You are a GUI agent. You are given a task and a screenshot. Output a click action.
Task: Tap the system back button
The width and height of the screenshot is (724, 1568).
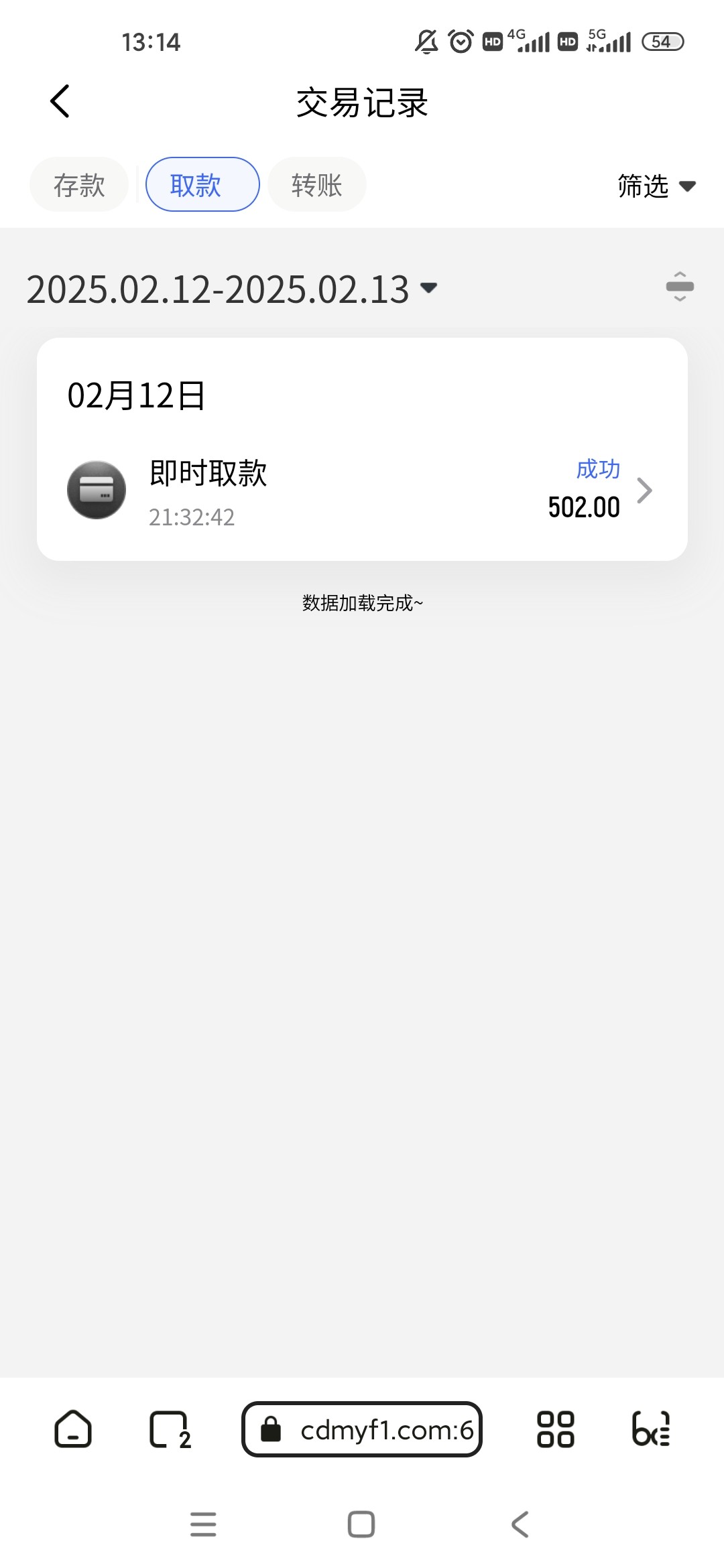click(520, 1524)
